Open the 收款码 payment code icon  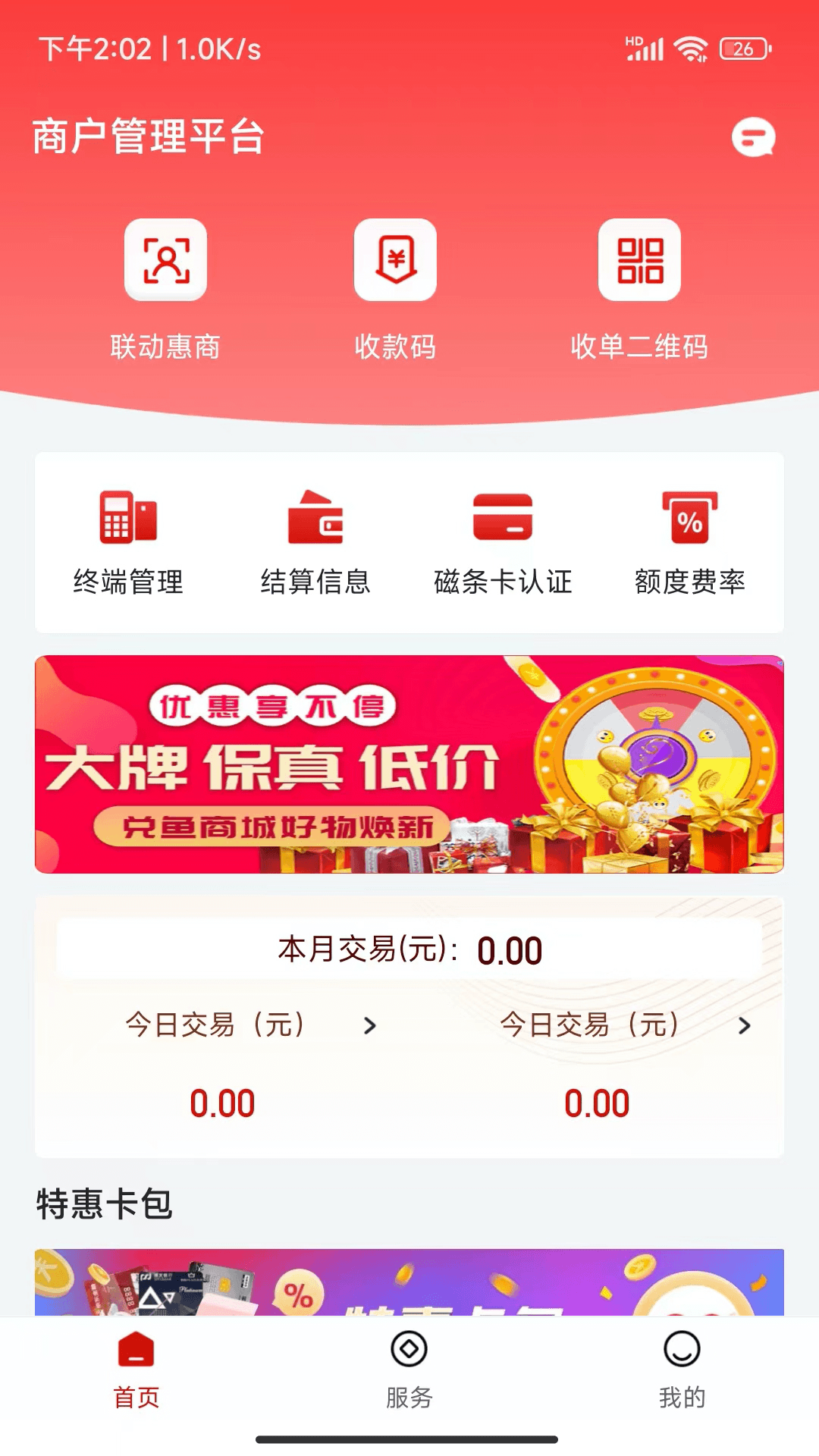coord(396,261)
